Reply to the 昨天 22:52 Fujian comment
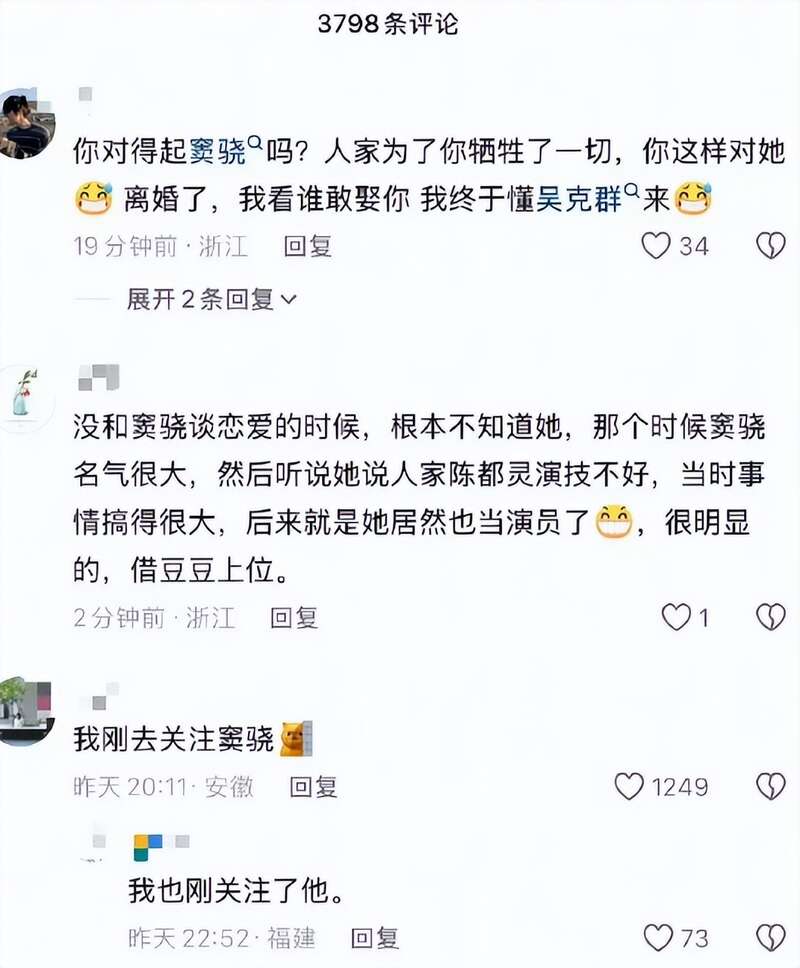Screen dimensions: 800x968 tap(375, 938)
